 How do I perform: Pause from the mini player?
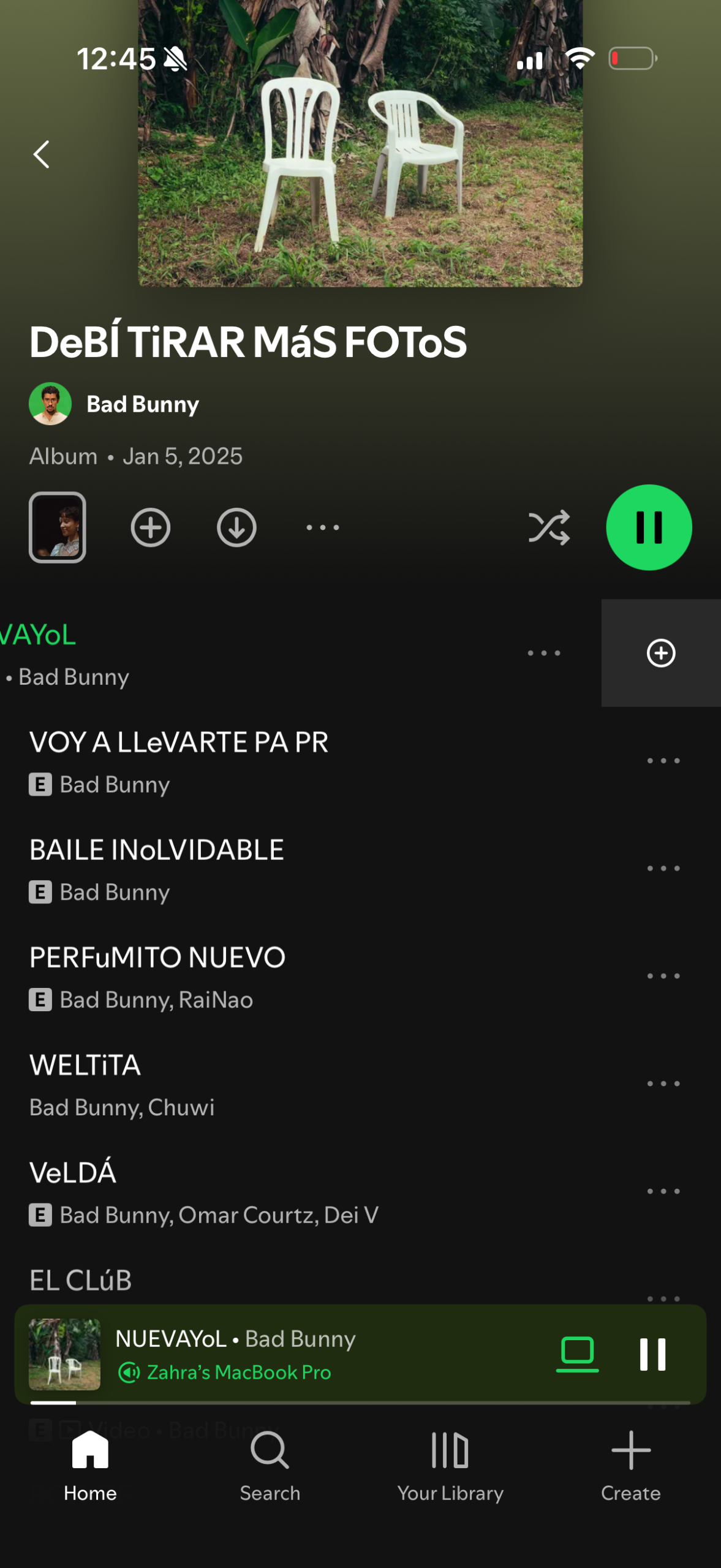652,1354
